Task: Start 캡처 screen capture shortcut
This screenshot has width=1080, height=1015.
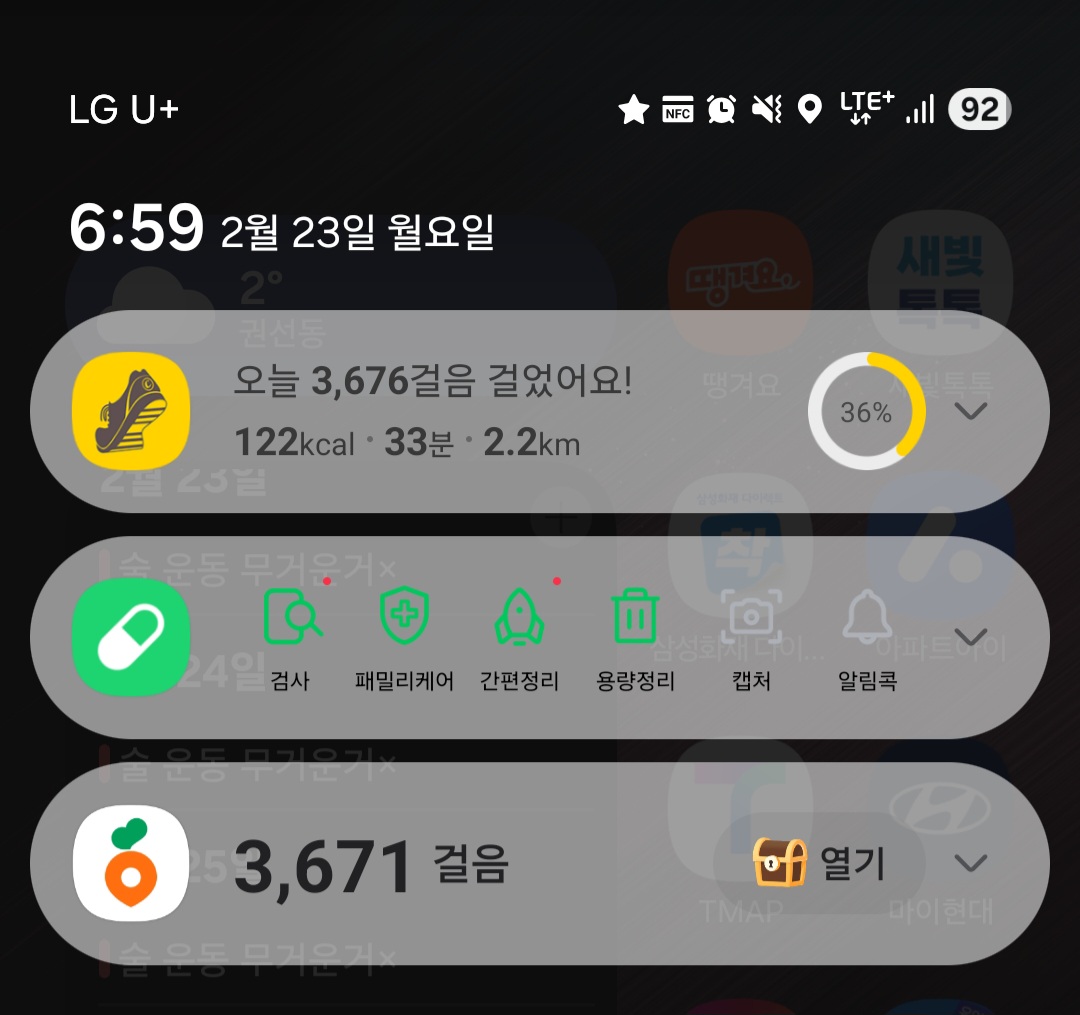Action: (750, 638)
